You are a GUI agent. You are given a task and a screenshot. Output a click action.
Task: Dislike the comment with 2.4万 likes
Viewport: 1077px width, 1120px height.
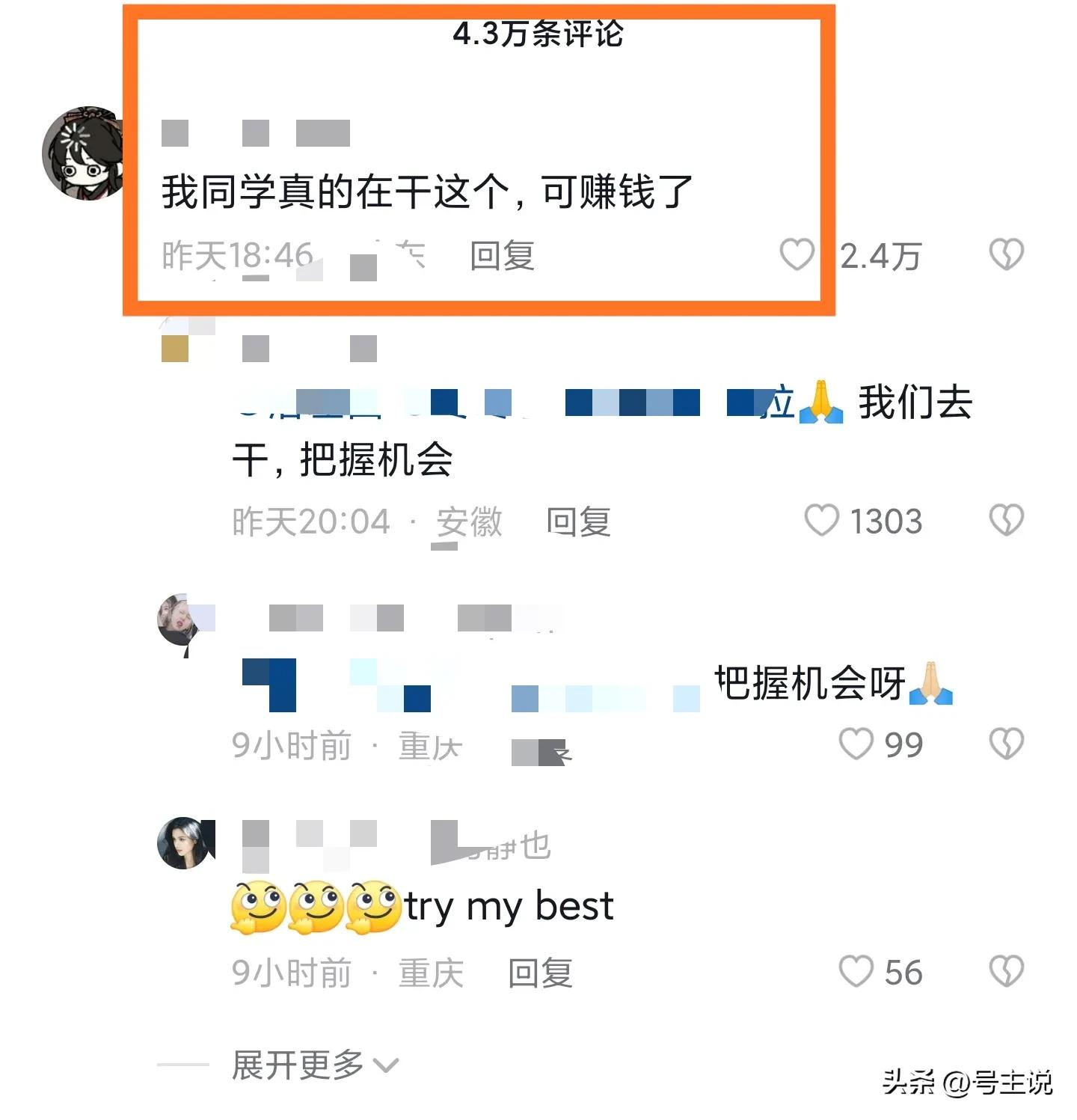point(1006,255)
